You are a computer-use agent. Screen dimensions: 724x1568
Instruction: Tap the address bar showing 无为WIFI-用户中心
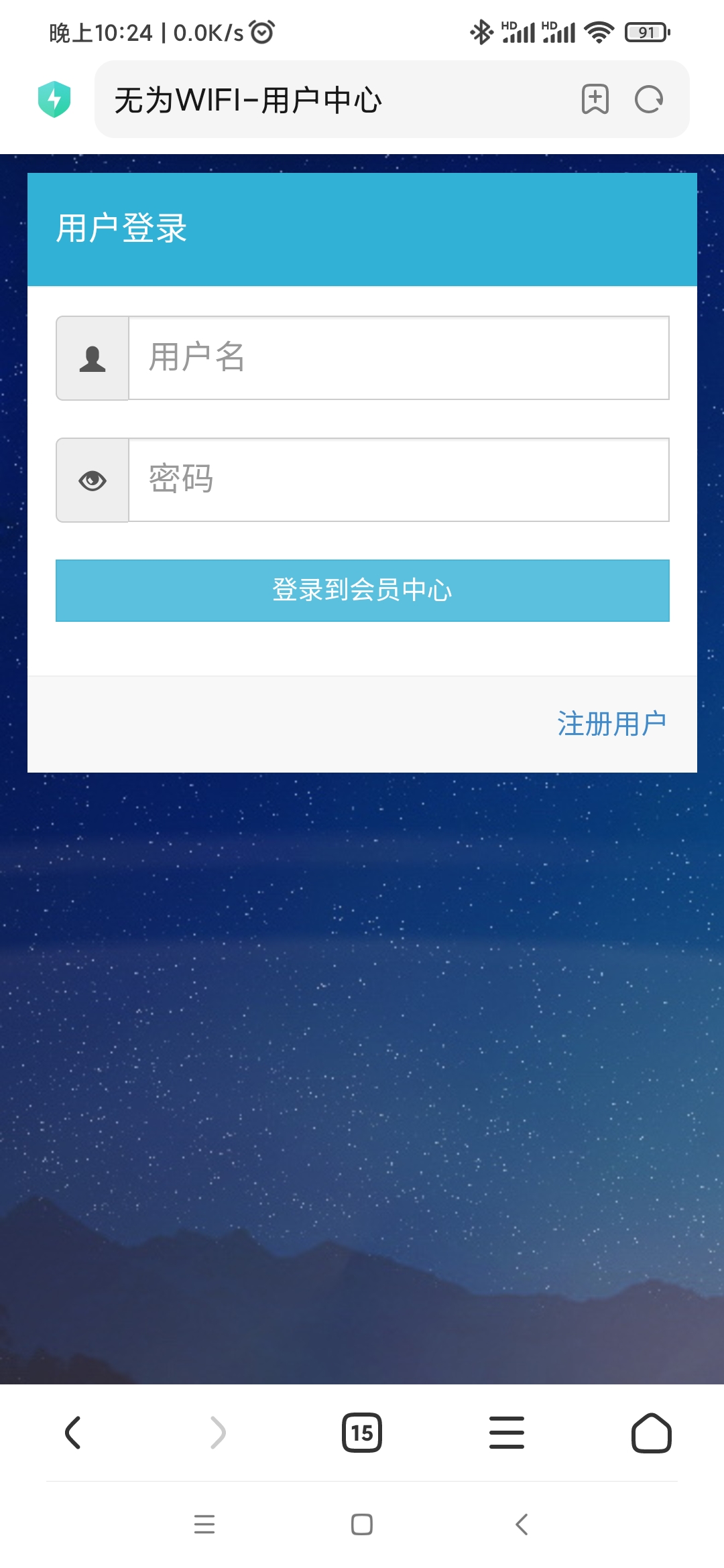pos(335,100)
